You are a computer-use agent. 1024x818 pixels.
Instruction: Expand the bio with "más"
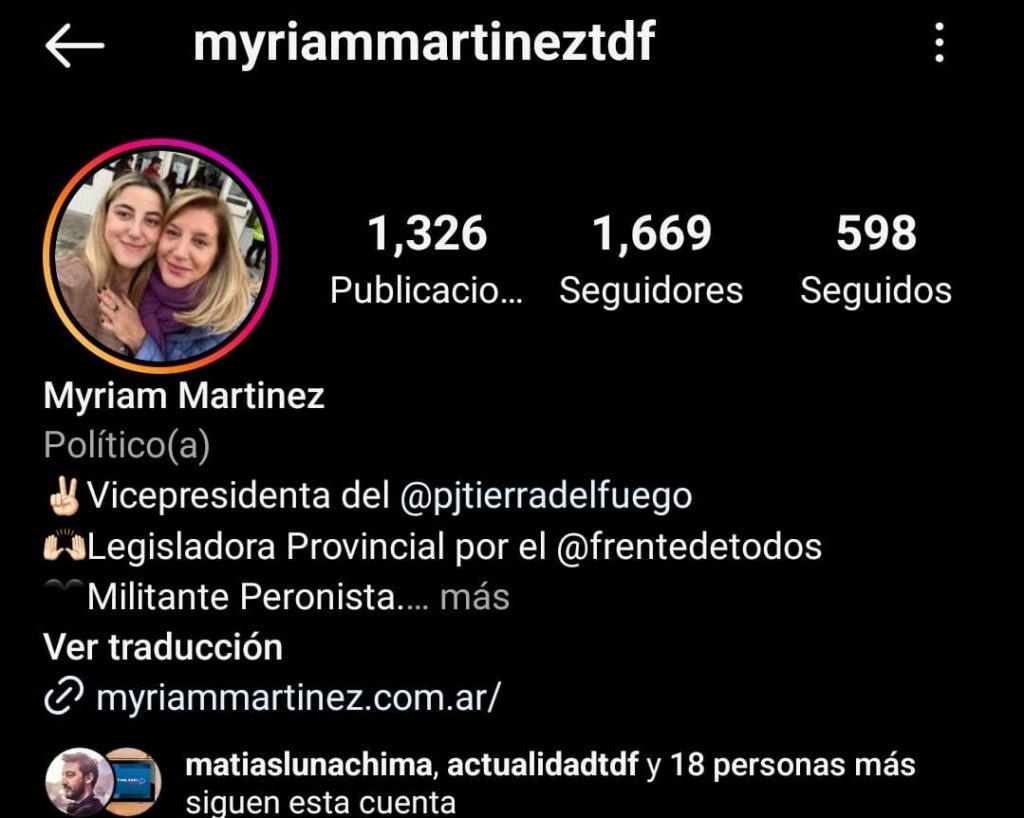click(475, 597)
